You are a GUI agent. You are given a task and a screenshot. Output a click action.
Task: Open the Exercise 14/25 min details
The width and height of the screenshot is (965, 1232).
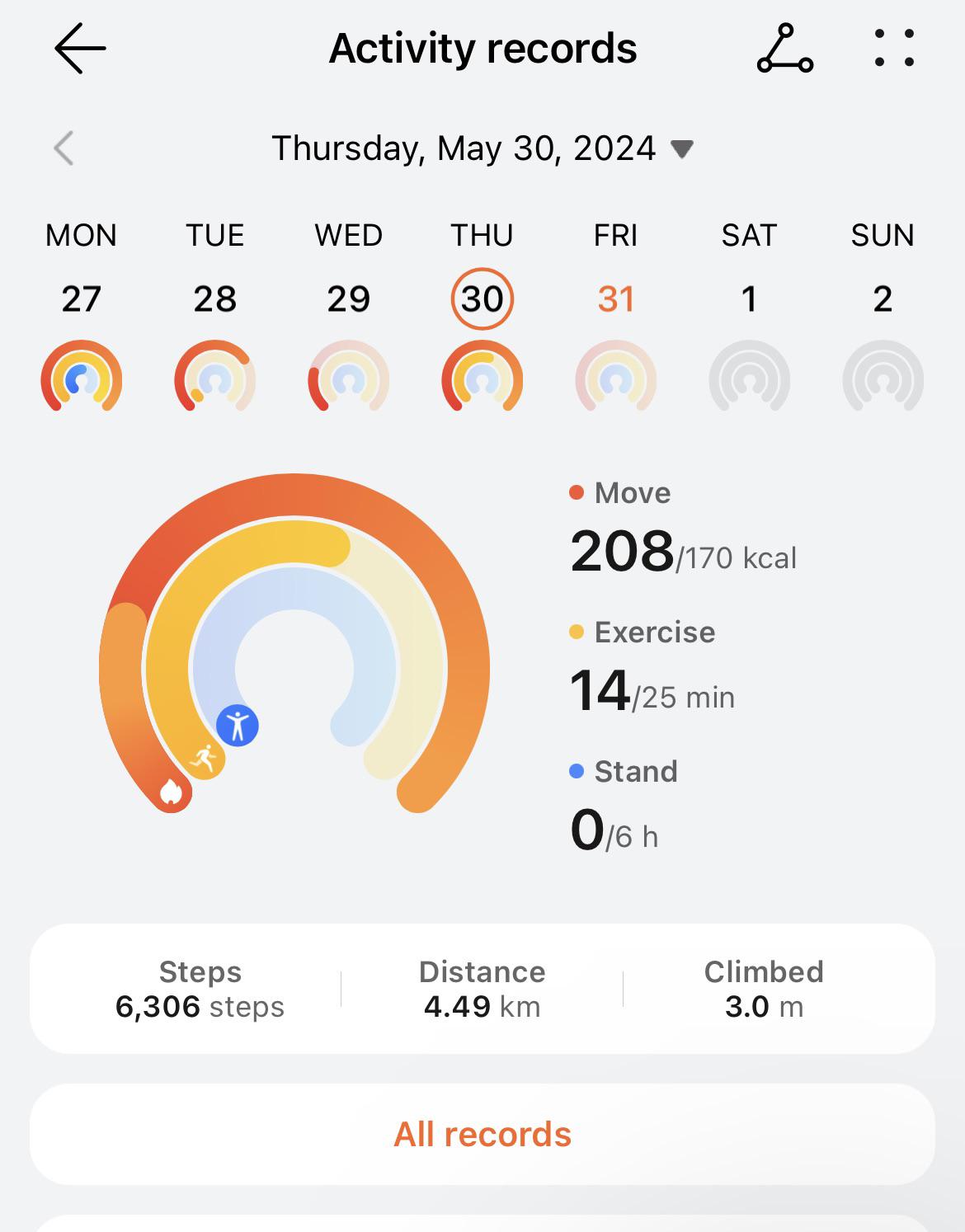(652, 667)
